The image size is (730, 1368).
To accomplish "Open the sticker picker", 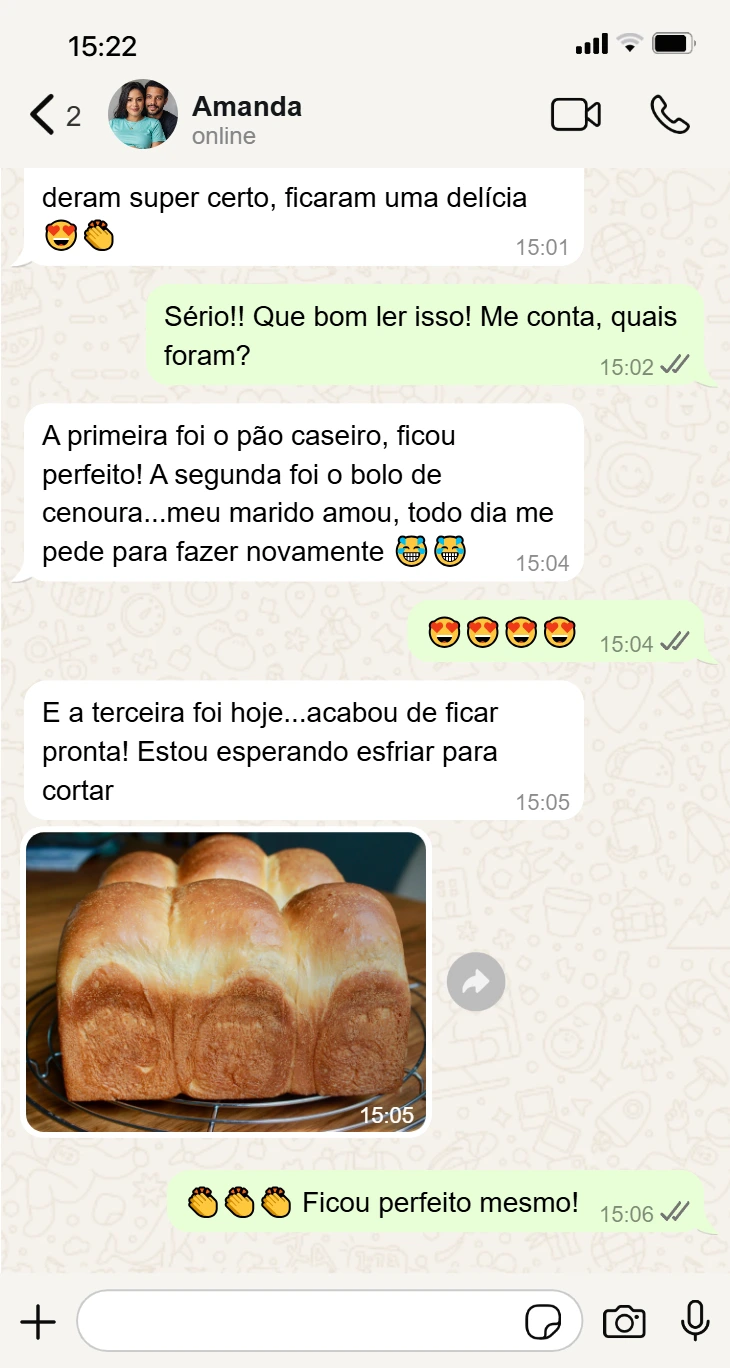I will point(543,1322).
